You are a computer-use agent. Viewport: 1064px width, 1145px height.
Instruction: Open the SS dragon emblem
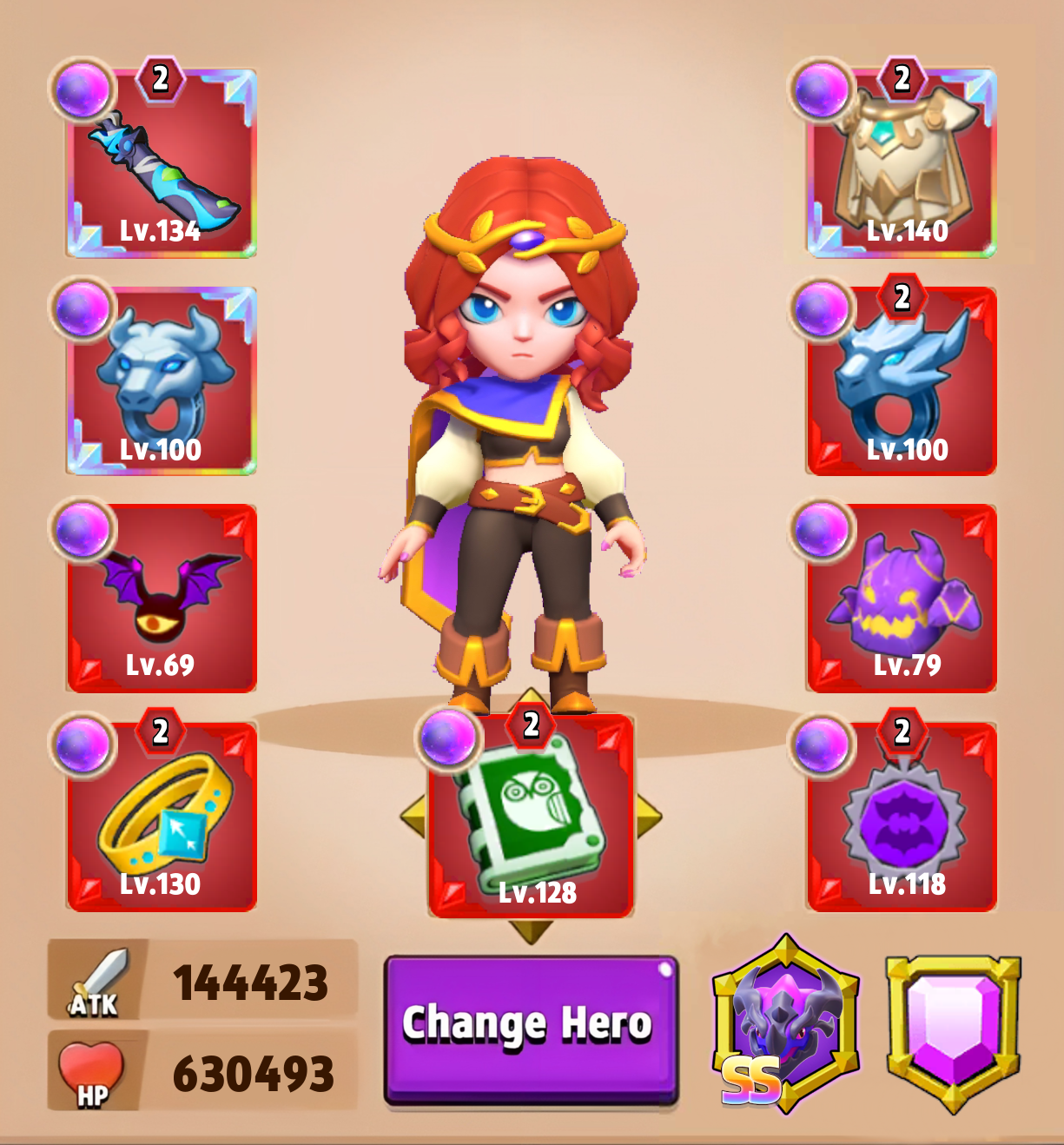[x=786, y=1025]
